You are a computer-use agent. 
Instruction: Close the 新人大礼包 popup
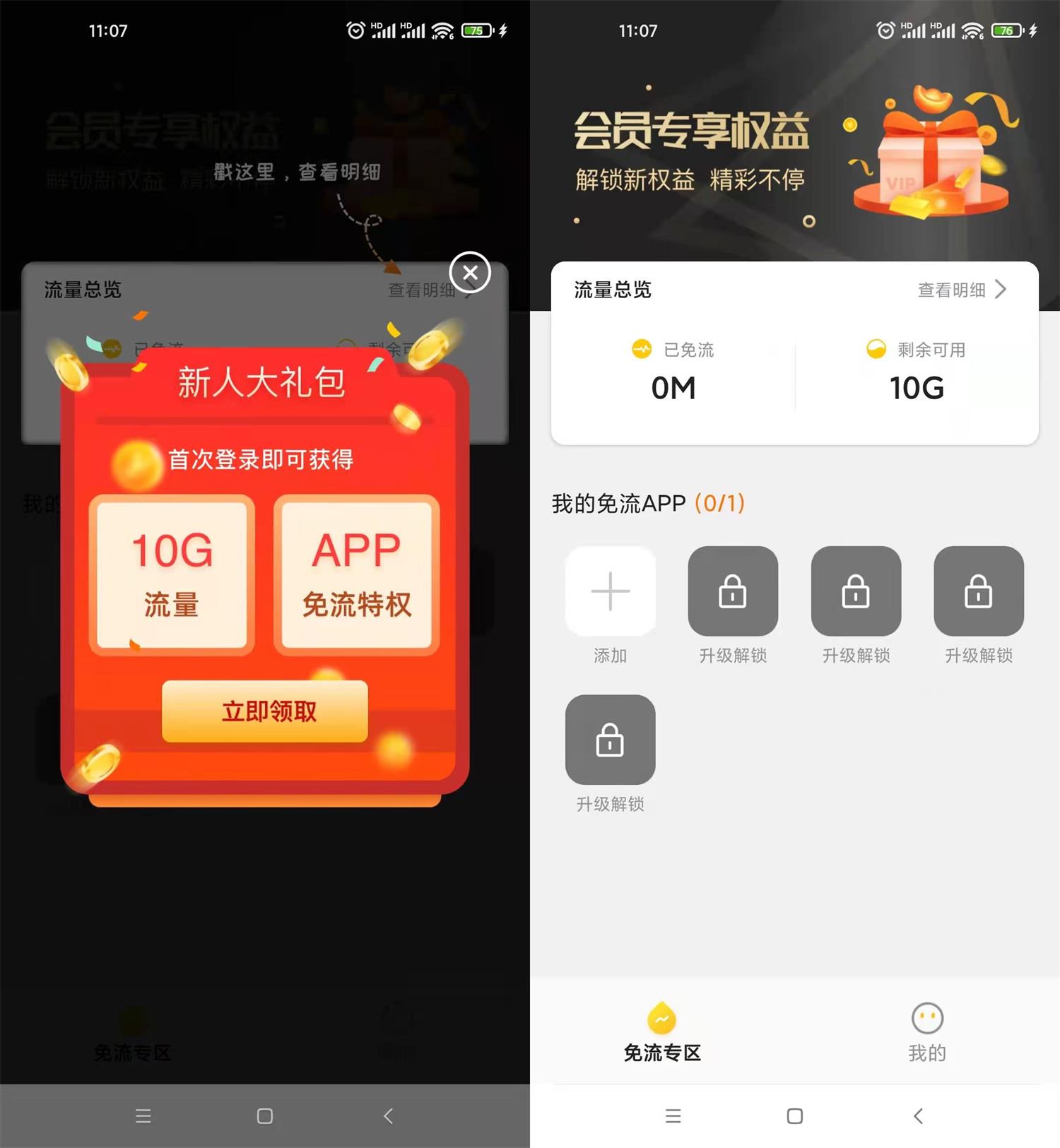click(x=470, y=273)
